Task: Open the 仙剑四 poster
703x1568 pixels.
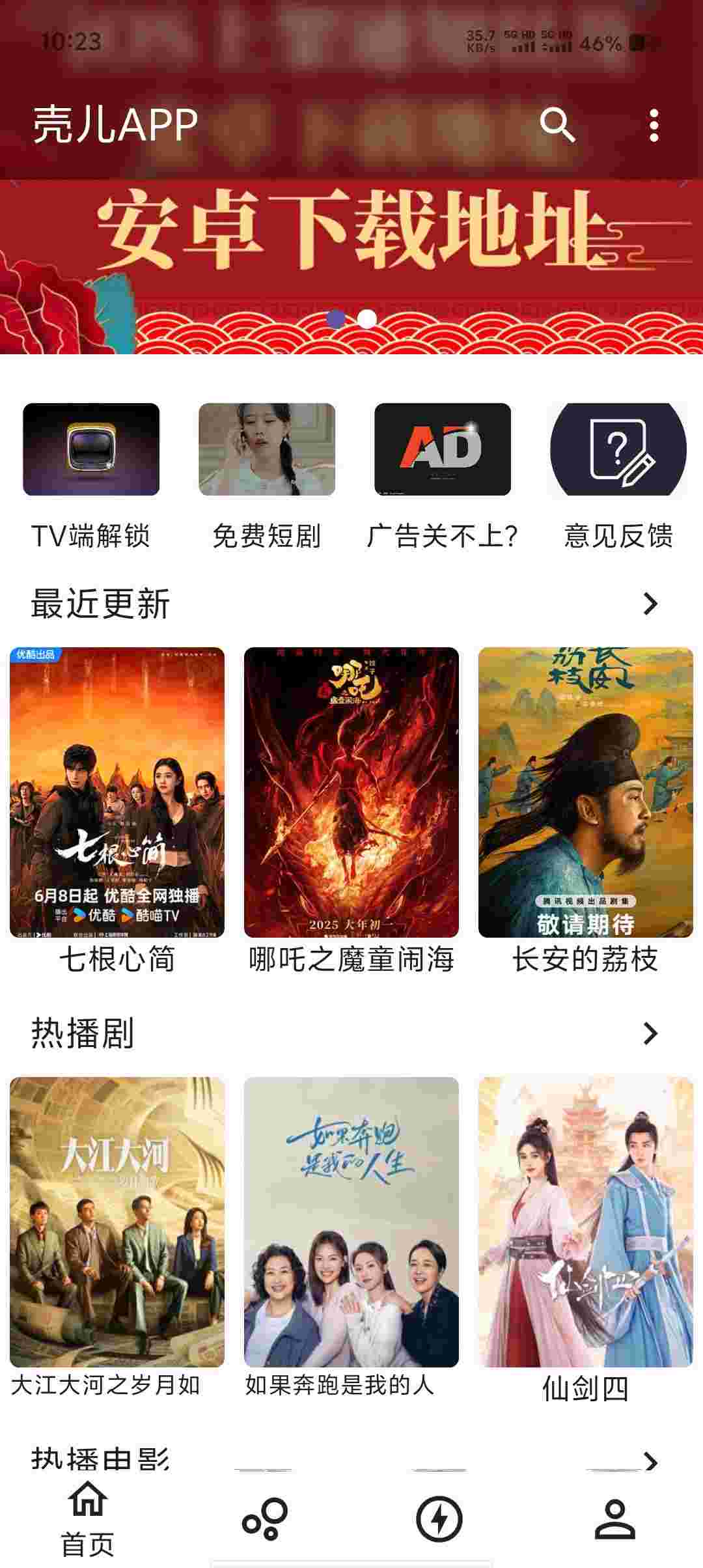Action: pyautogui.click(x=586, y=1222)
